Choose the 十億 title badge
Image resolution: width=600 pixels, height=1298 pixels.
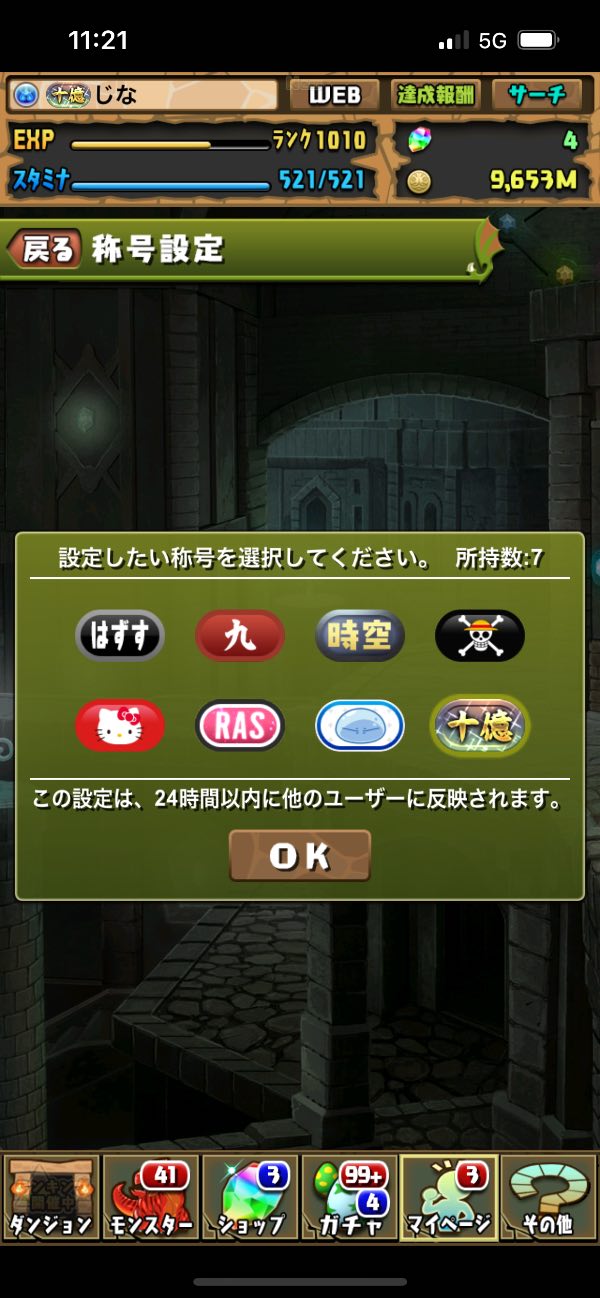[x=480, y=725]
